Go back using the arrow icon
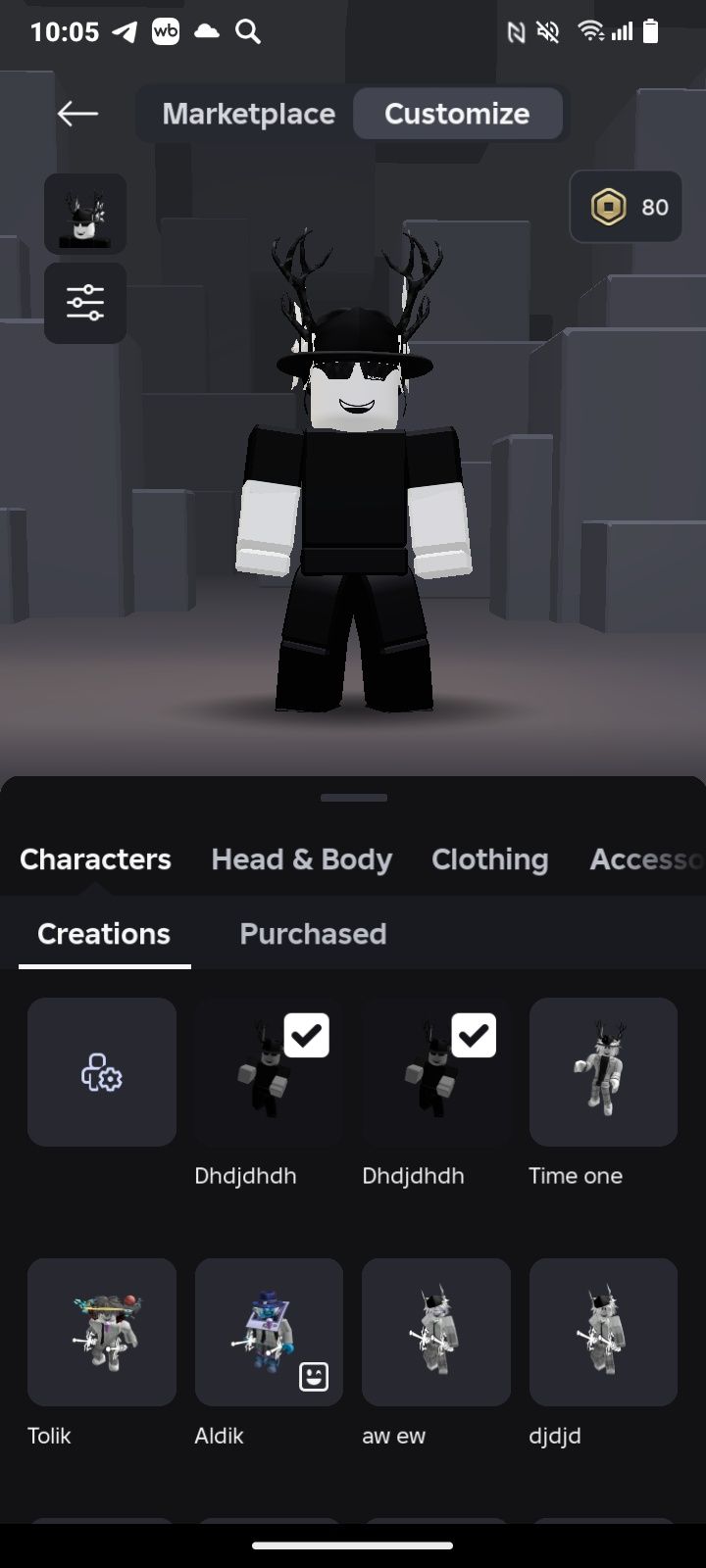Viewport: 706px width, 1568px height. (x=77, y=114)
